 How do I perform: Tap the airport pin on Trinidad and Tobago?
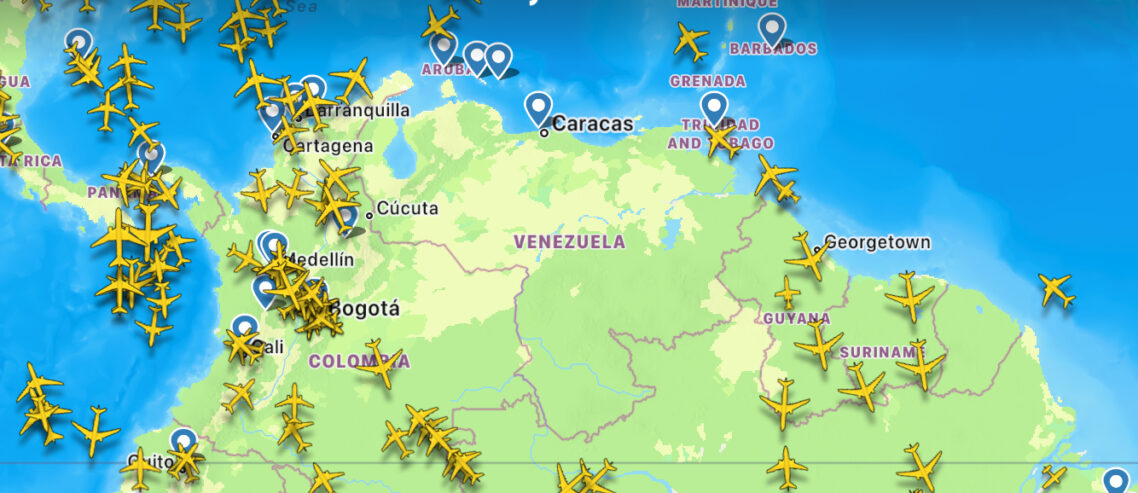pyautogui.click(x=713, y=106)
